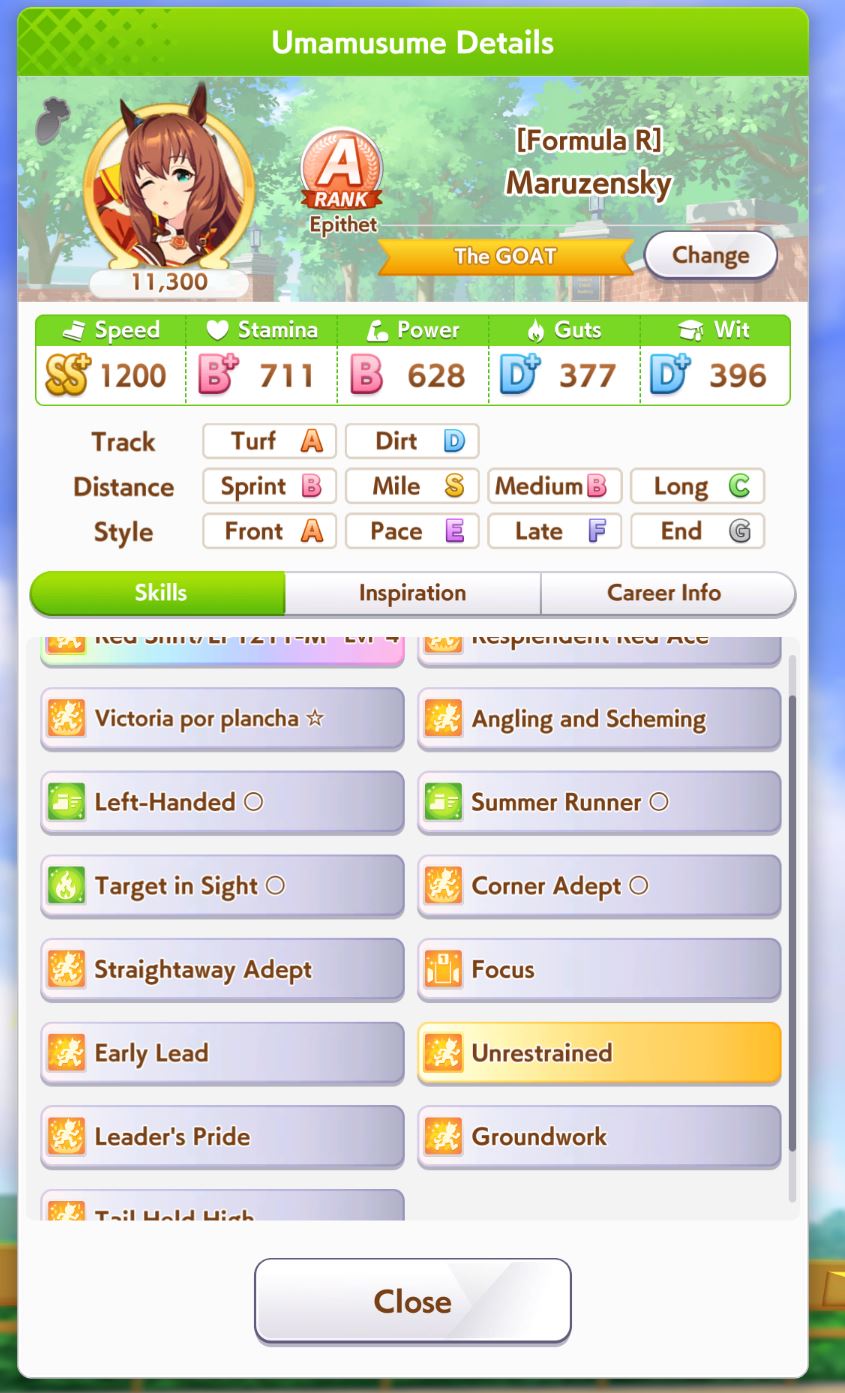Open the Career Info tab
The width and height of the screenshot is (845, 1393).
tap(664, 593)
